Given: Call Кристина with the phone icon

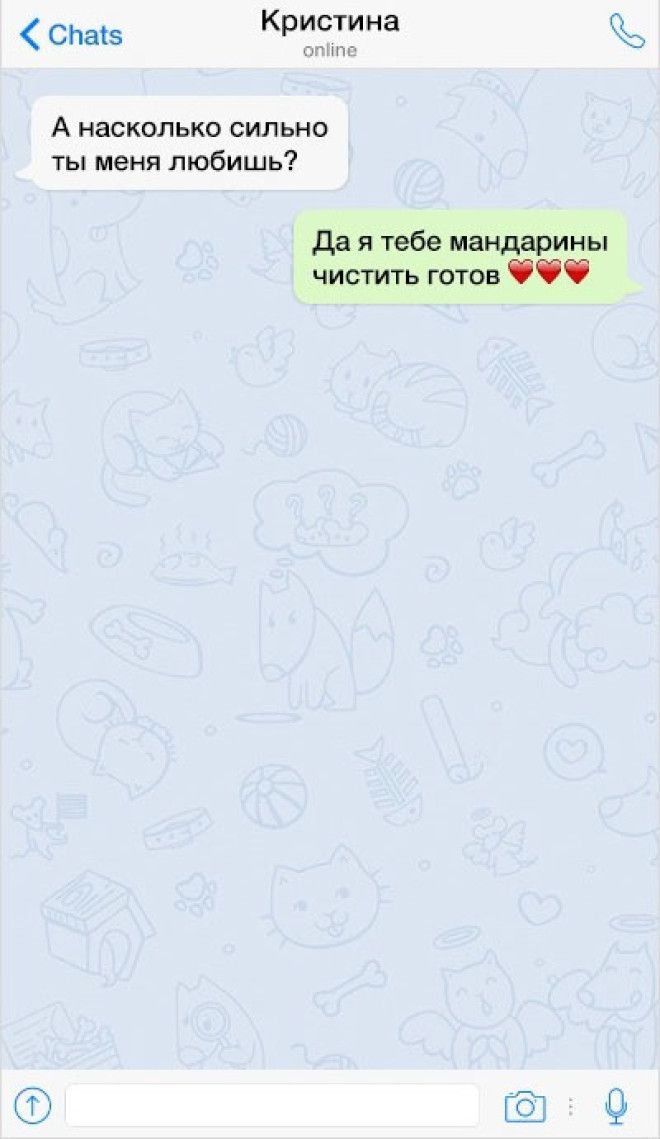Looking at the screenshot, I should 627,33.
